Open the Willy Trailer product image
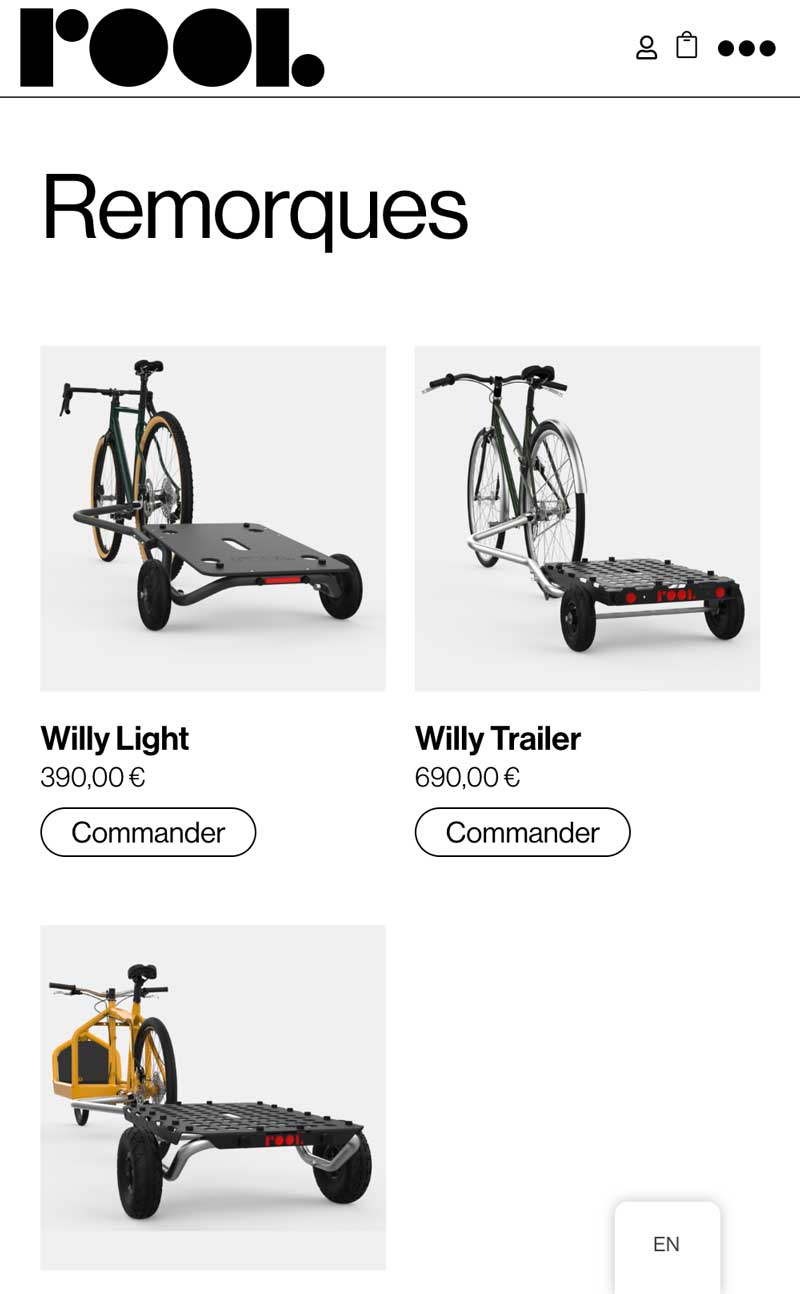This screenshot has height=1294, width=800. [587, 518]
